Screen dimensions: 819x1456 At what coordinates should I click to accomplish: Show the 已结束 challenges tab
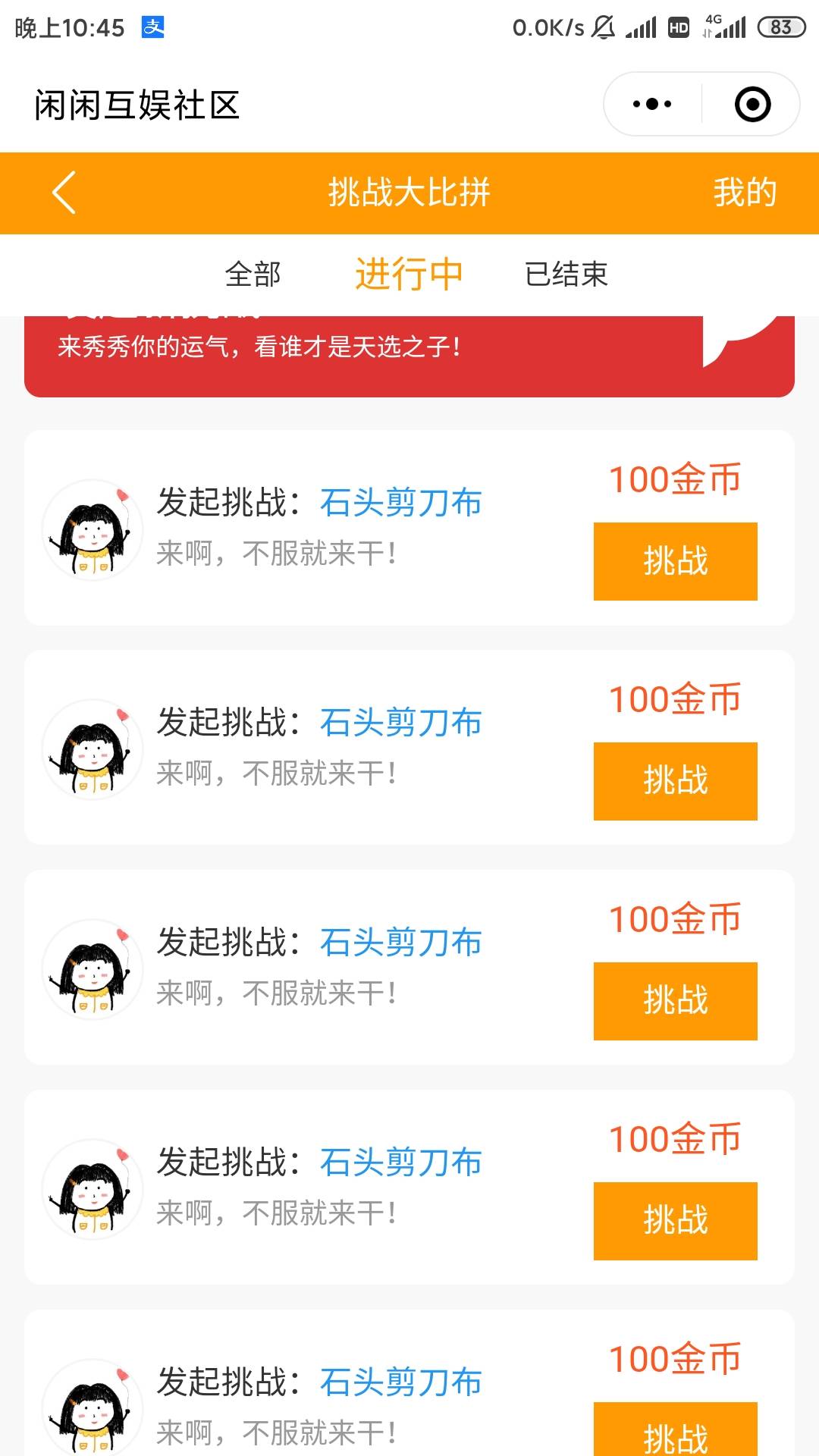pos(566,275)
